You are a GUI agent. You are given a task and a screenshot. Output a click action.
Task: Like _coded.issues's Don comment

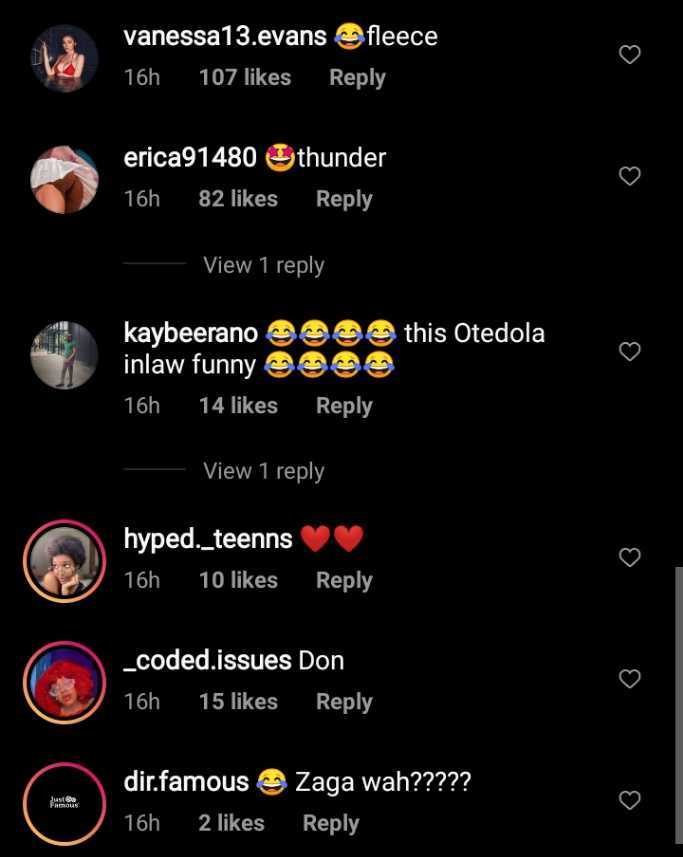tap(630, 679)
